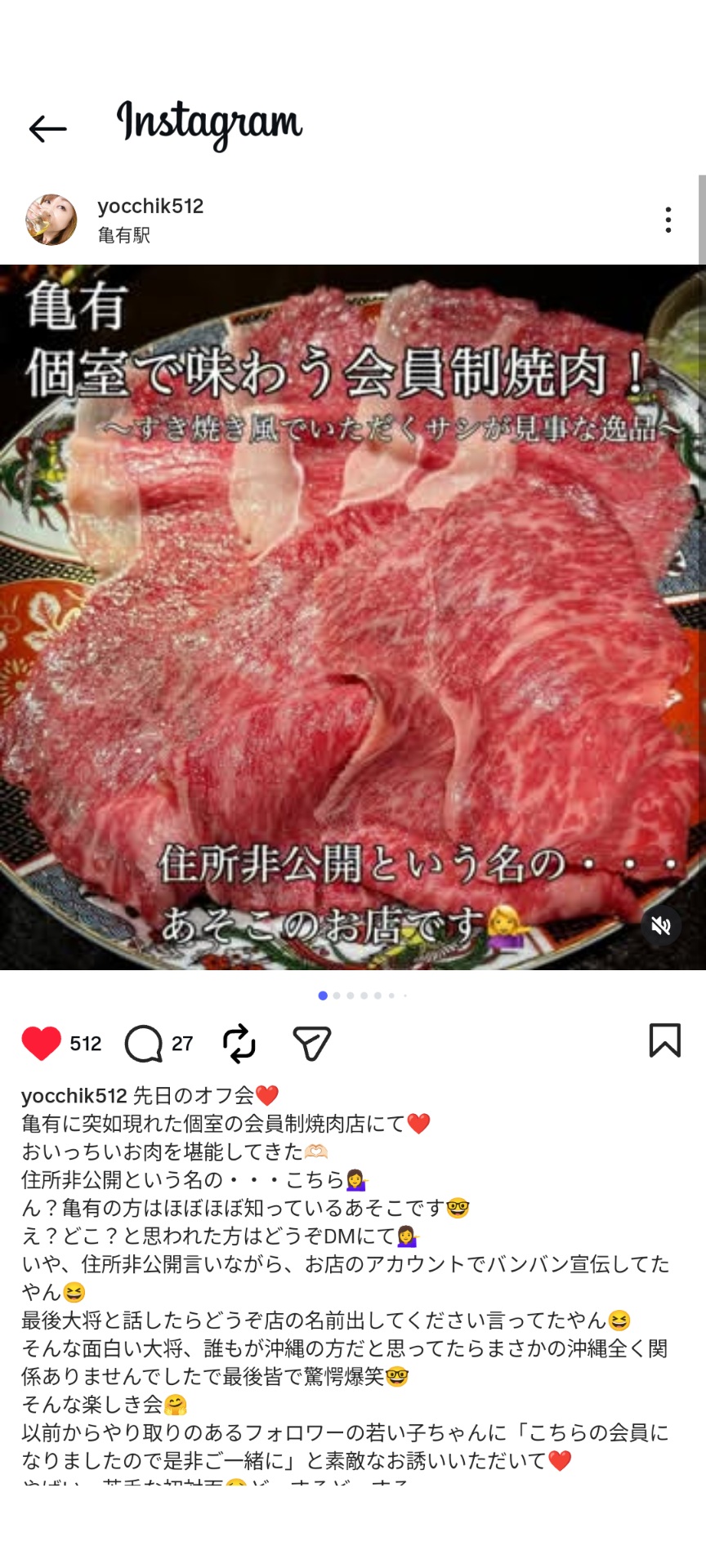706x1568 pixels.
Task: Click the 512 likes count
Action: 84,1043
